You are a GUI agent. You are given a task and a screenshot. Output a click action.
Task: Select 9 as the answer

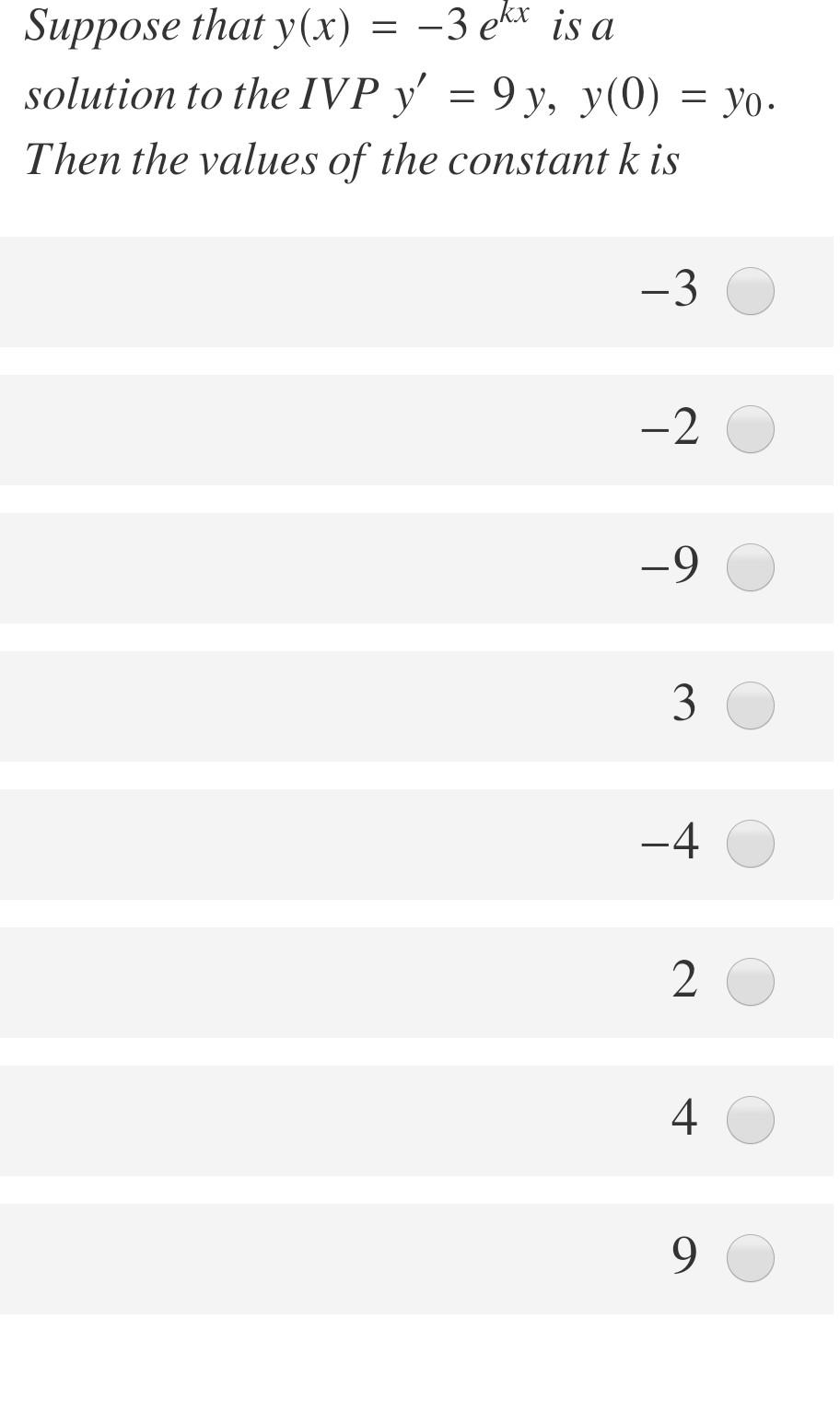tap(750, 1258)
